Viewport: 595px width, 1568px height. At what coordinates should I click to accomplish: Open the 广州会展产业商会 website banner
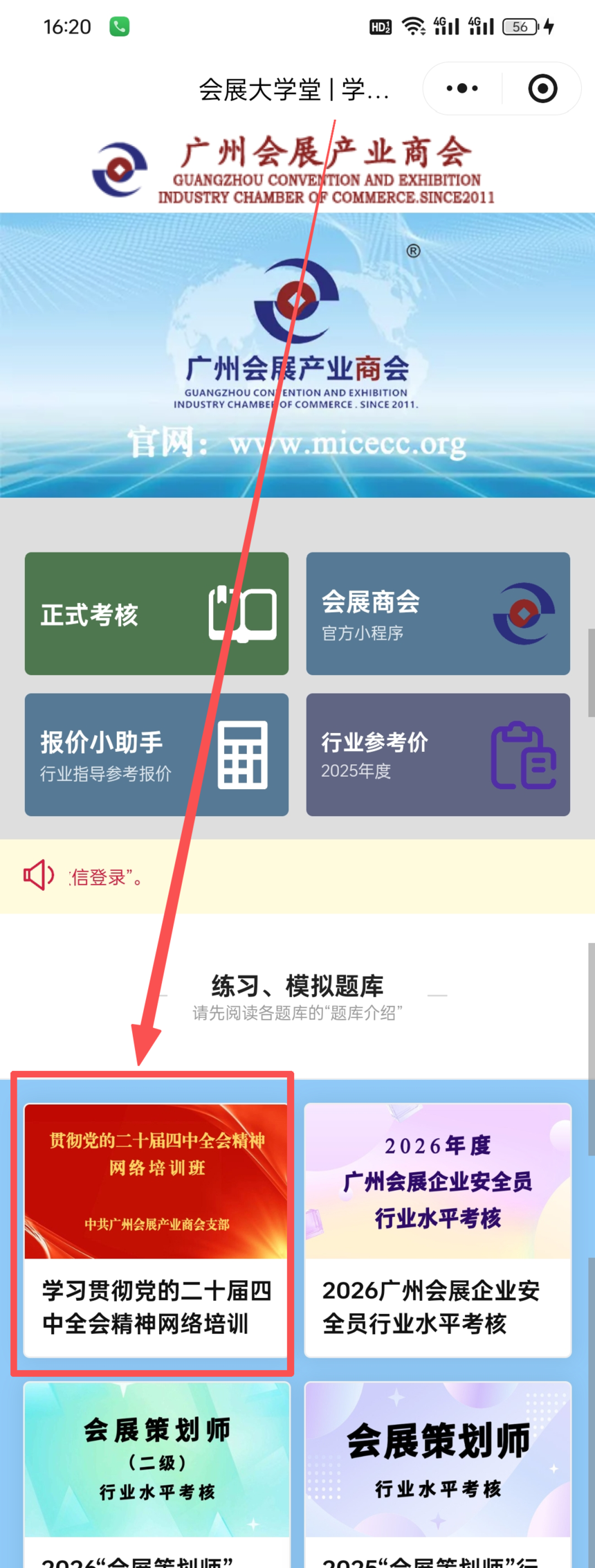click(297, 354)
